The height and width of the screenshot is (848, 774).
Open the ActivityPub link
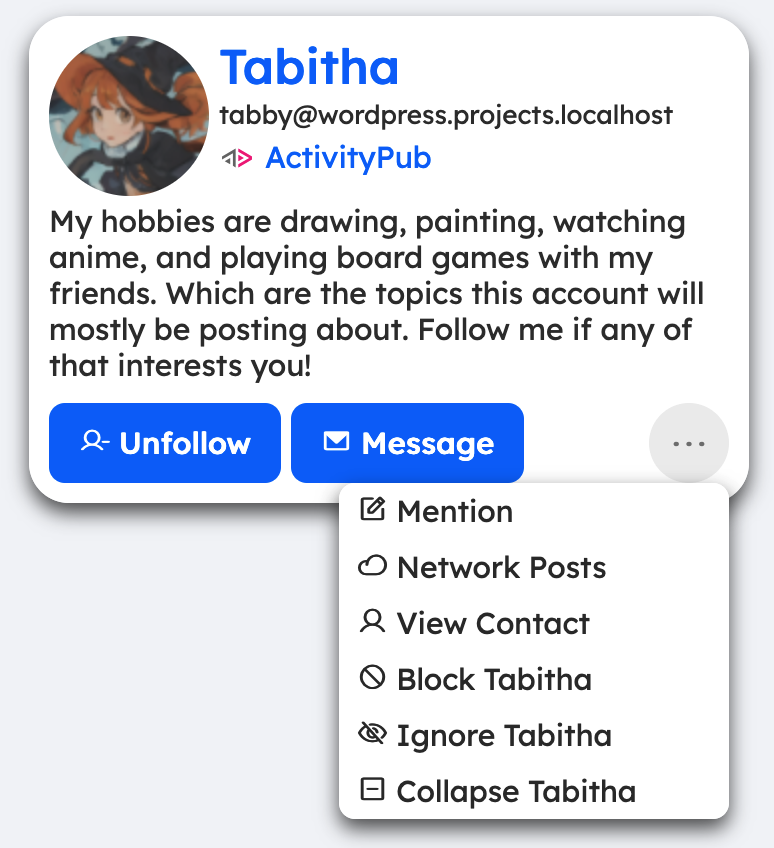347,158
